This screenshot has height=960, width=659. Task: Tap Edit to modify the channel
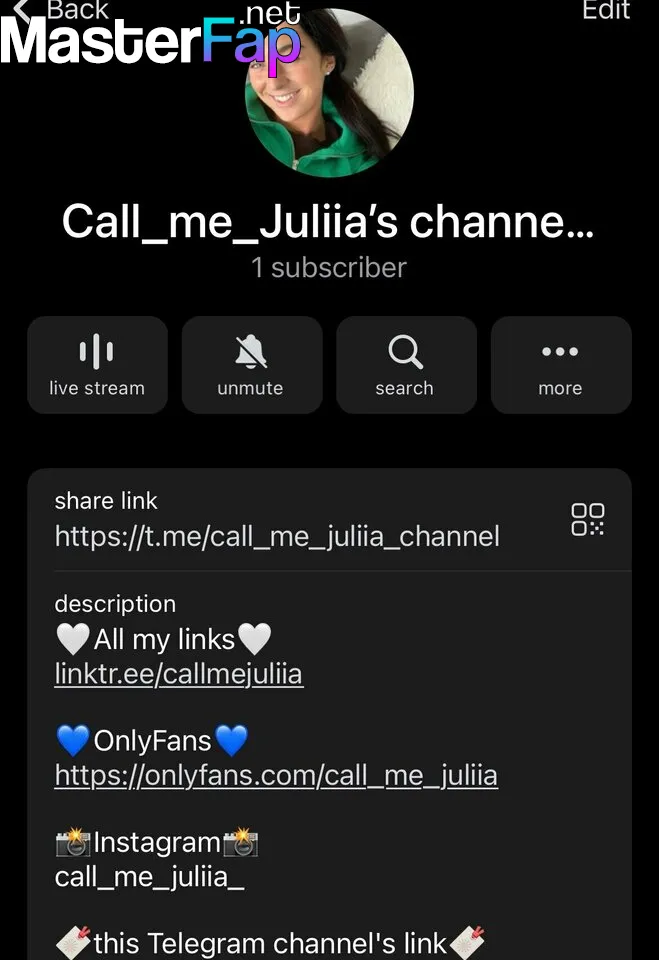[606, 10]
